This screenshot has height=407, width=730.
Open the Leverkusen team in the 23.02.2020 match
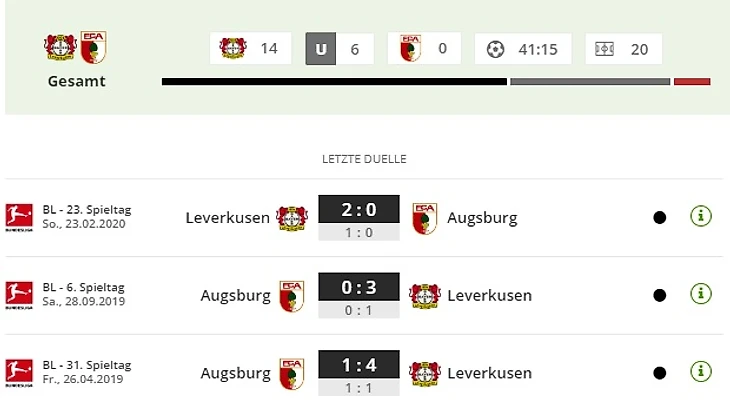pos(227,217)
